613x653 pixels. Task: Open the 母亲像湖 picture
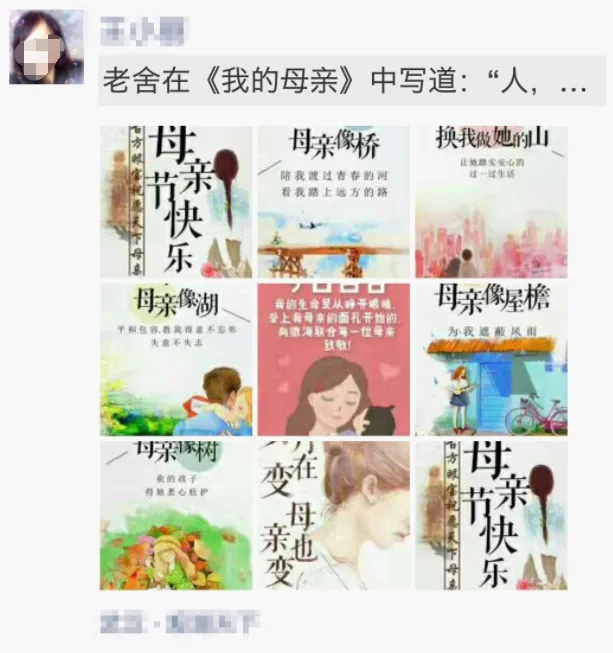177,358
